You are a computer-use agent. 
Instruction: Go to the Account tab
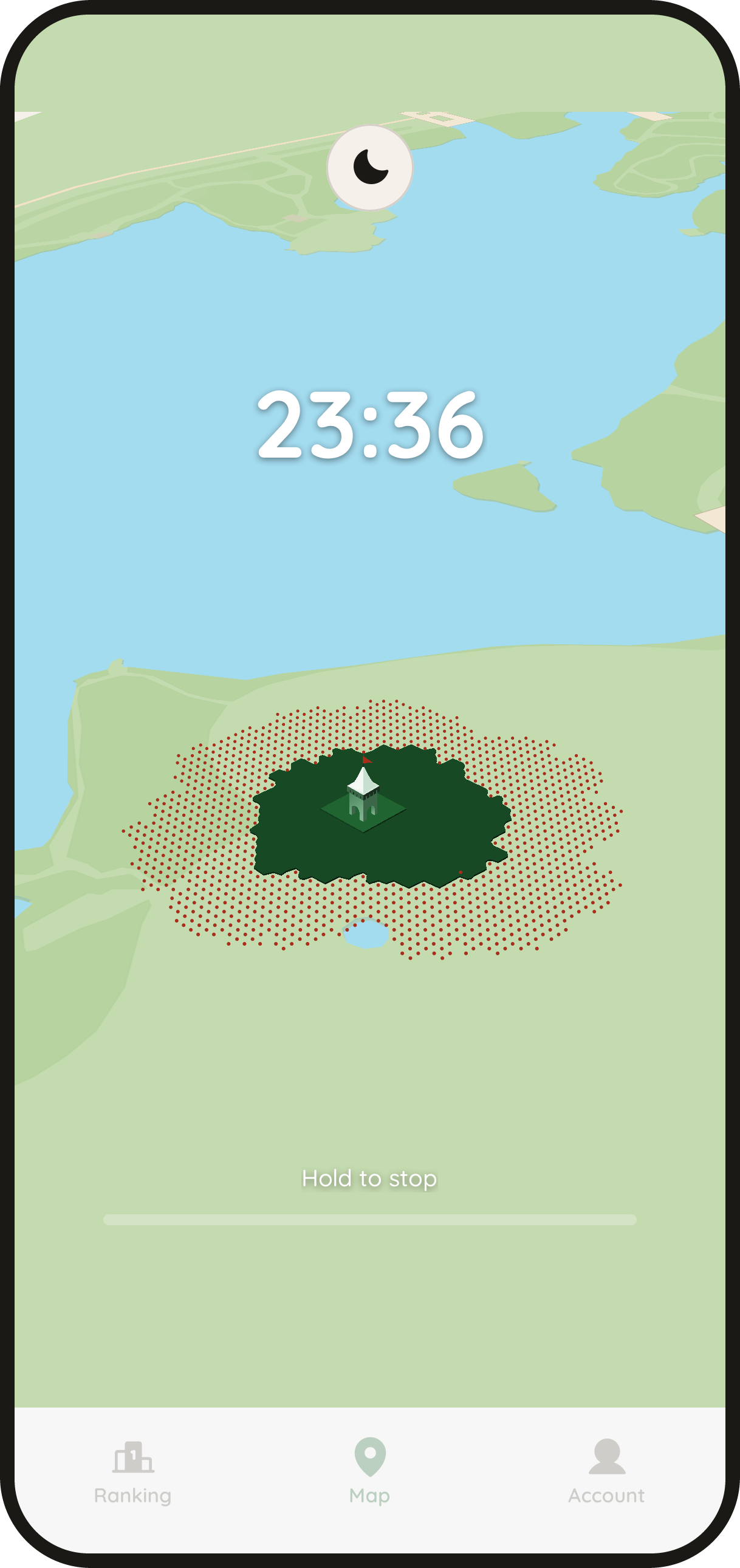coord(607,1472)
